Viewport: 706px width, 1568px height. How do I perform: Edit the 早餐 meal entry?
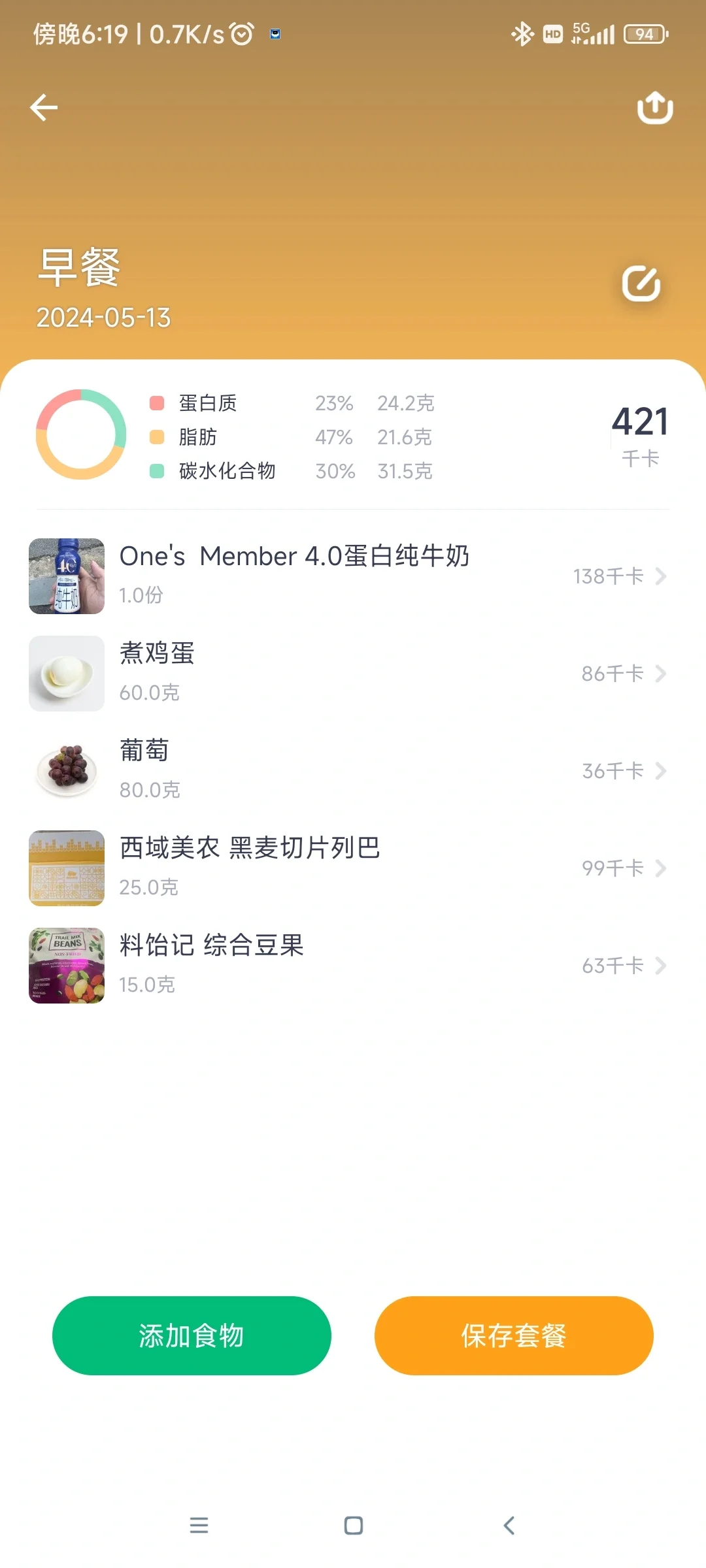point(641,284)
